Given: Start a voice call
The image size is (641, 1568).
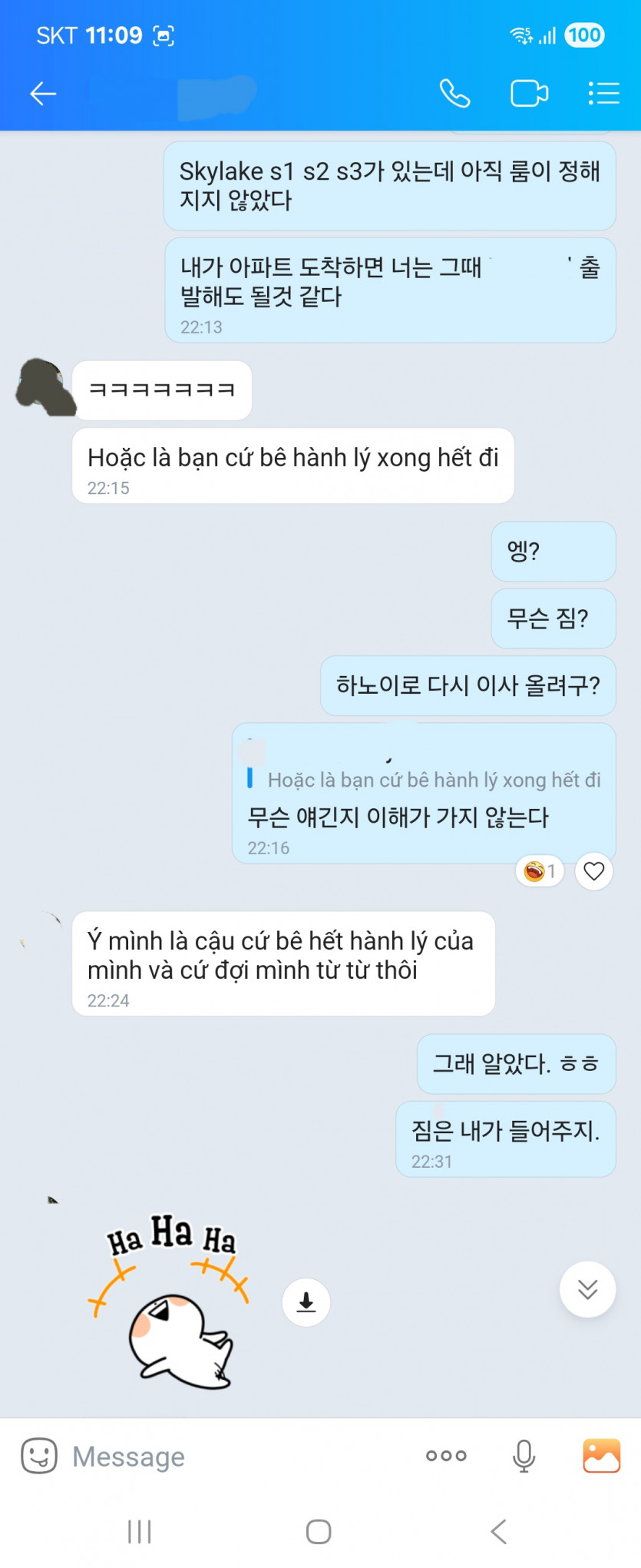Looking at the screenshot, I should pos(454,94).
